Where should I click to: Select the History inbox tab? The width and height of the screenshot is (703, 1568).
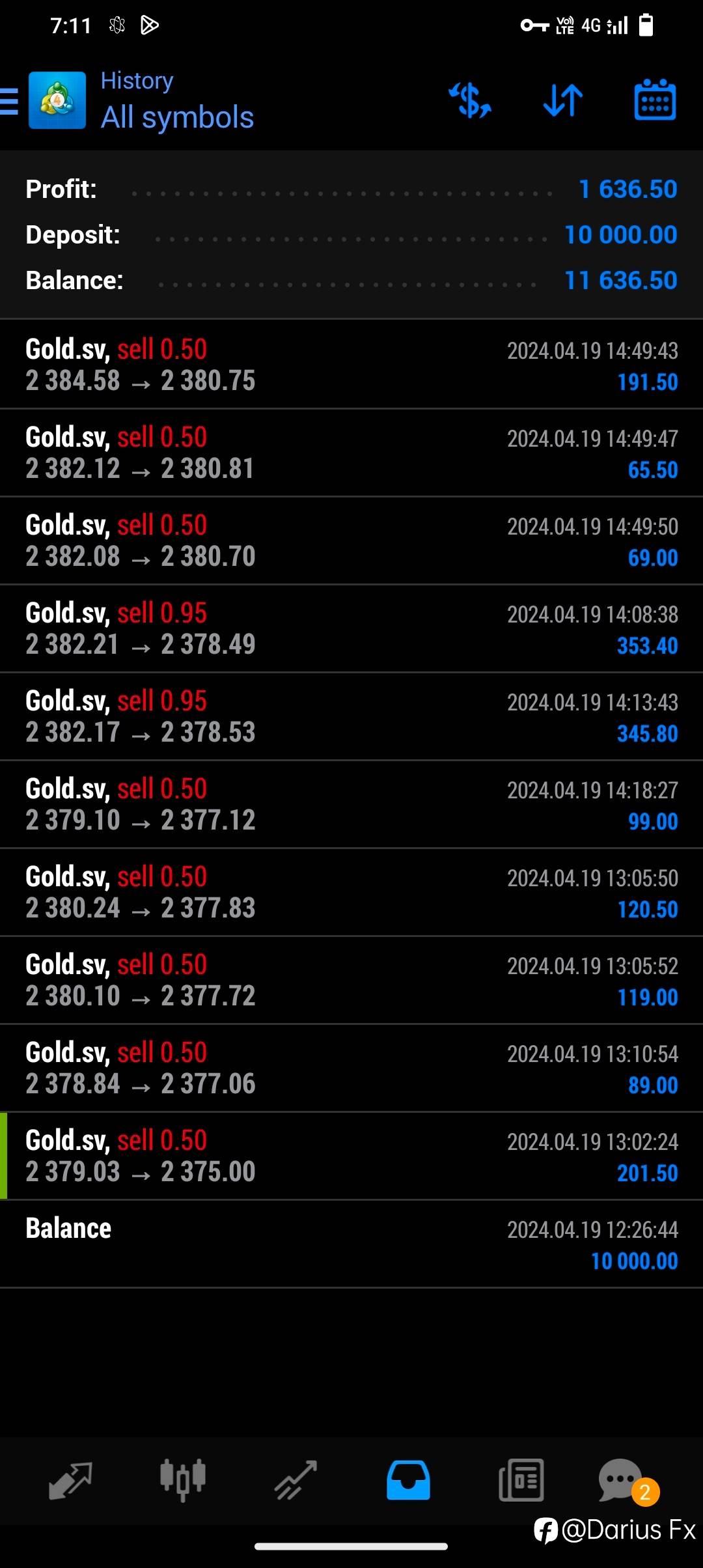(408, 1480)
